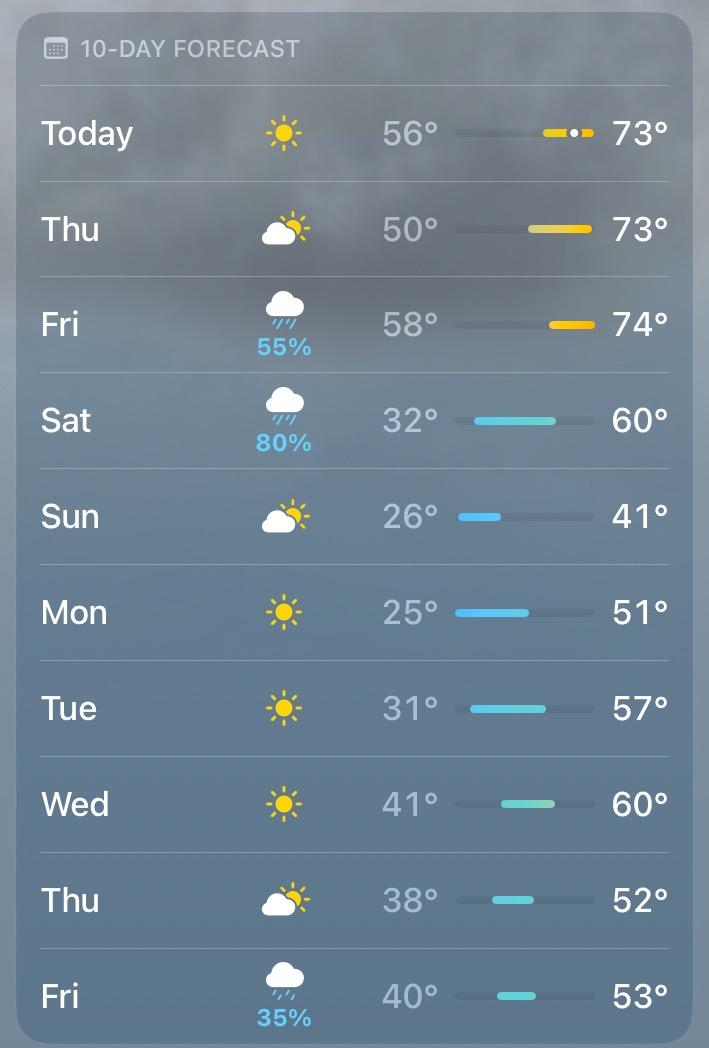This screenshot has width=709, height=1048.
Task: Open Wed forecast details
Action: 354,804
